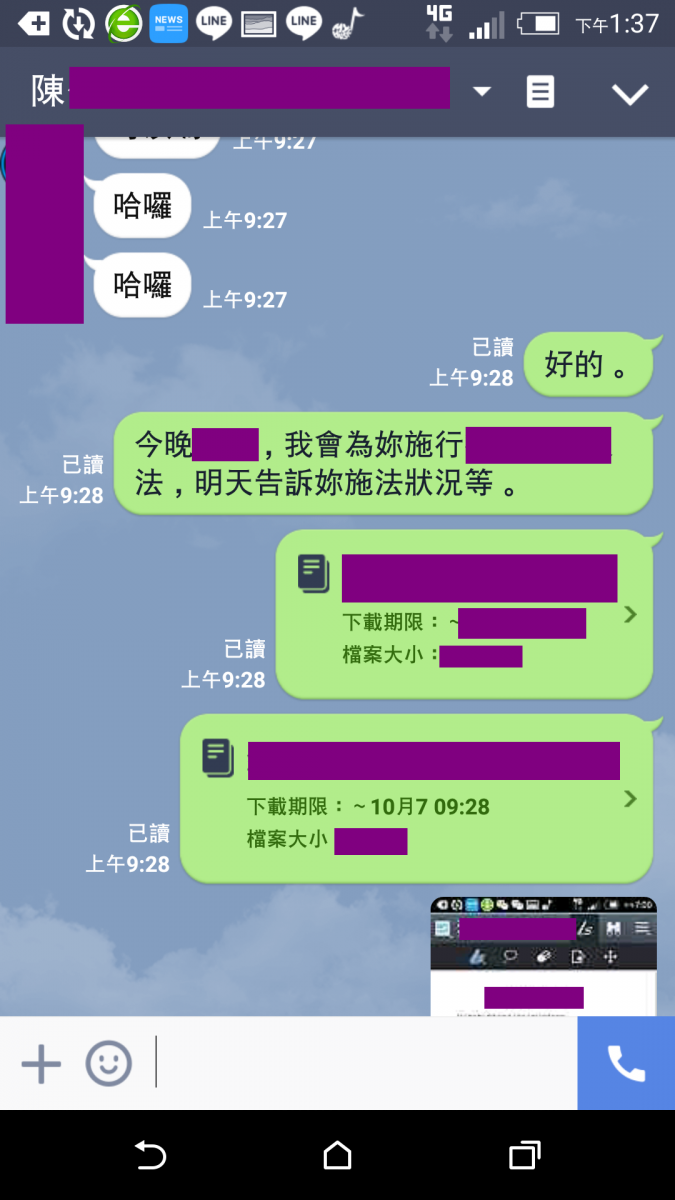
Task: Go back with system back button
Action: point(150,1156)
